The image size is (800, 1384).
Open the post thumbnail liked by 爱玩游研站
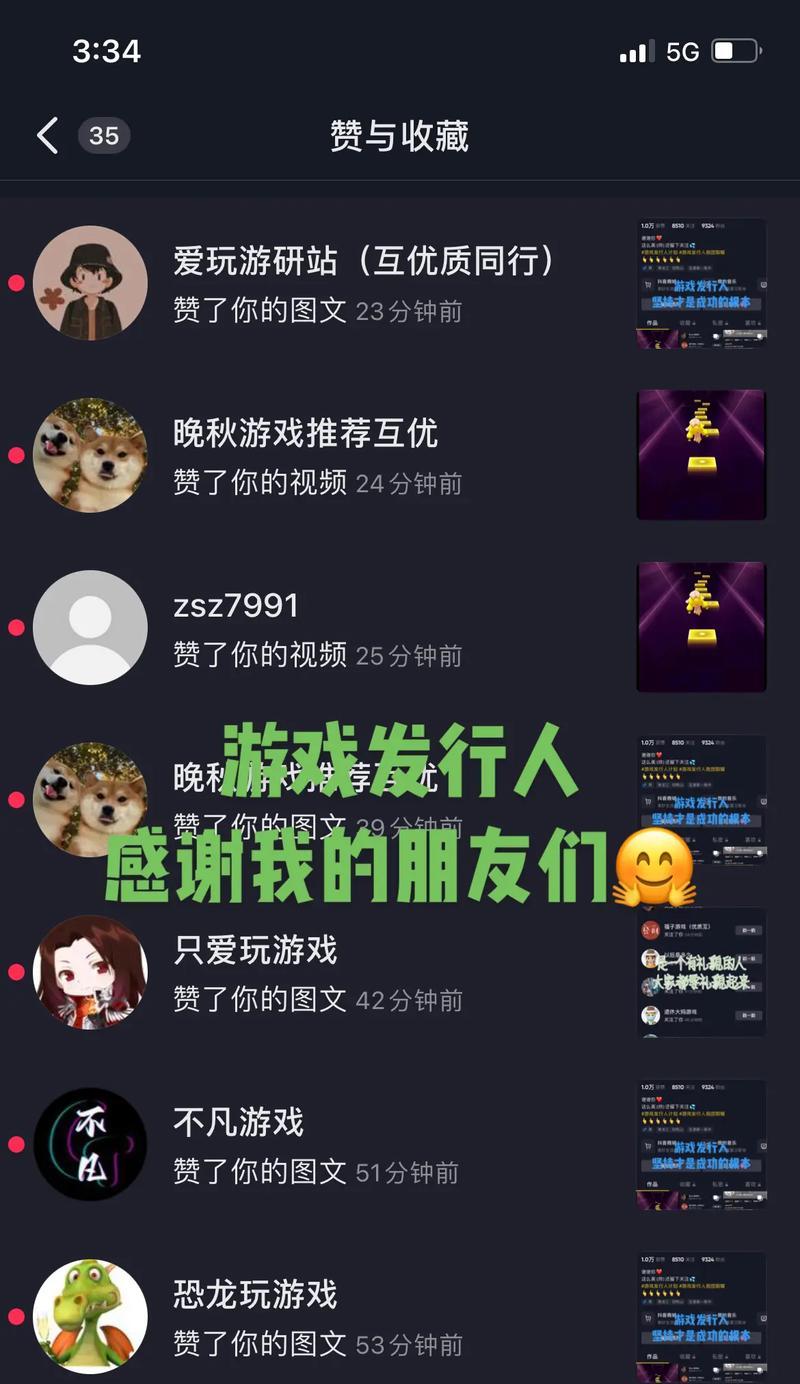pyautogui.click(x=701, y=283)
